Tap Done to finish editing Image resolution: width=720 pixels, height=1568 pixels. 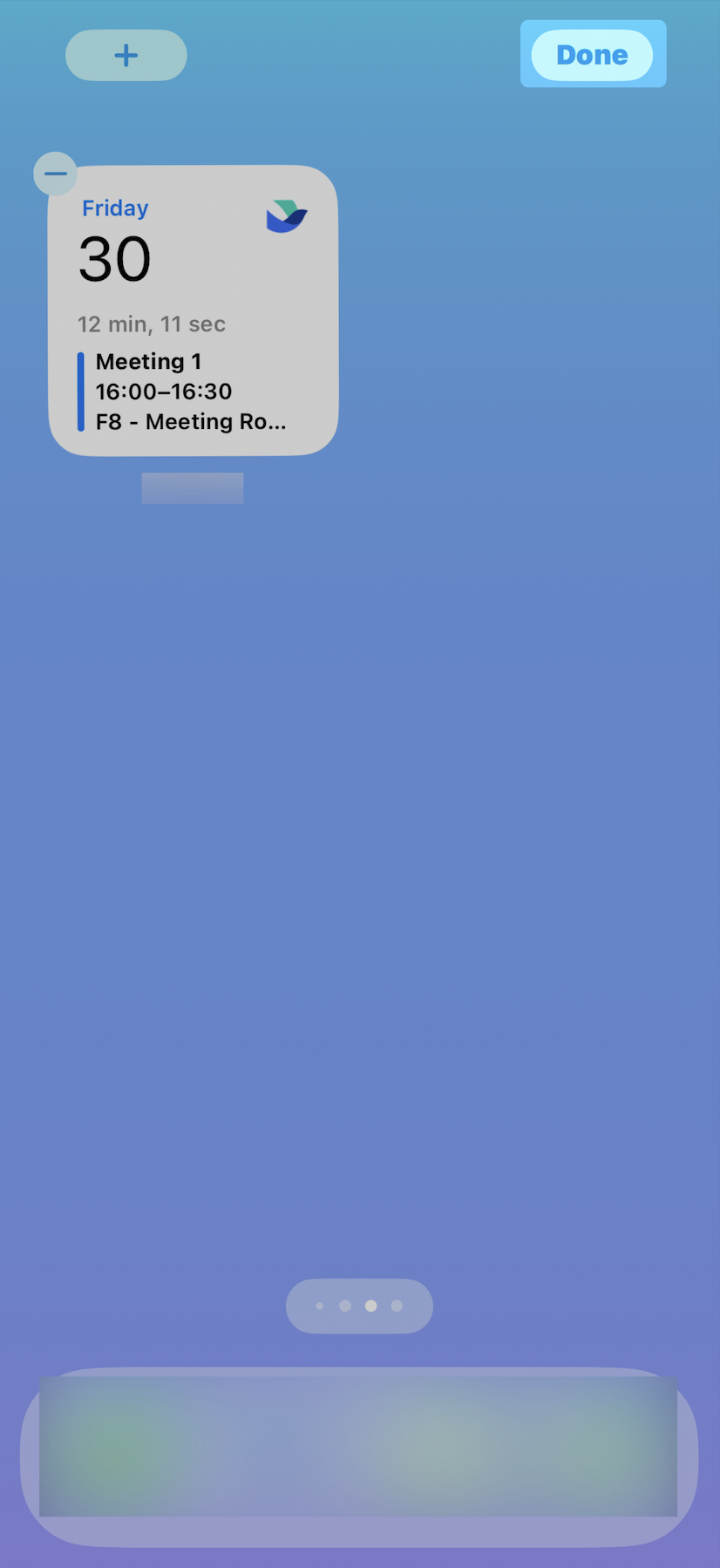point(592,55)
